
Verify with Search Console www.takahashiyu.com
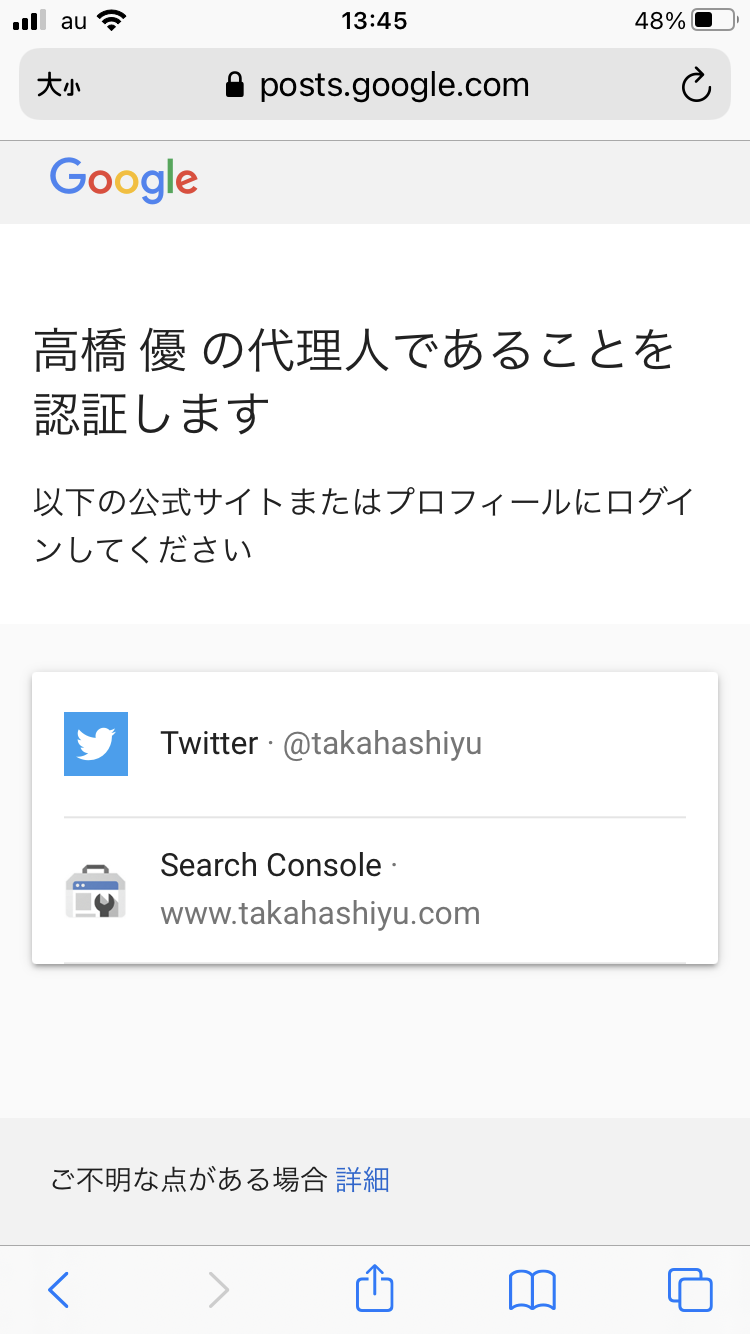point(374,889)
